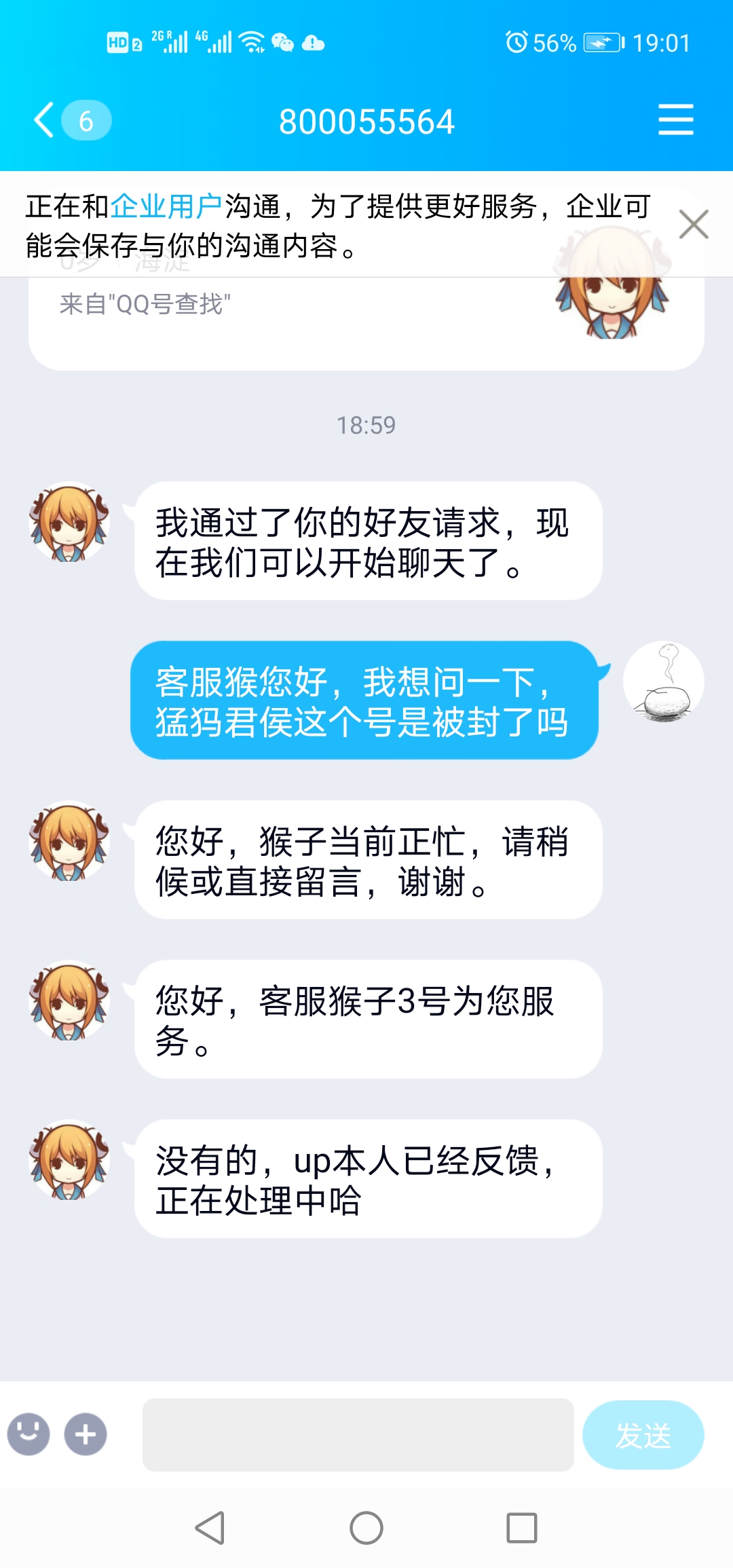Open the plus attachment menu
Viewport: 733px width, 1568px height.
tap(86, 1434)
